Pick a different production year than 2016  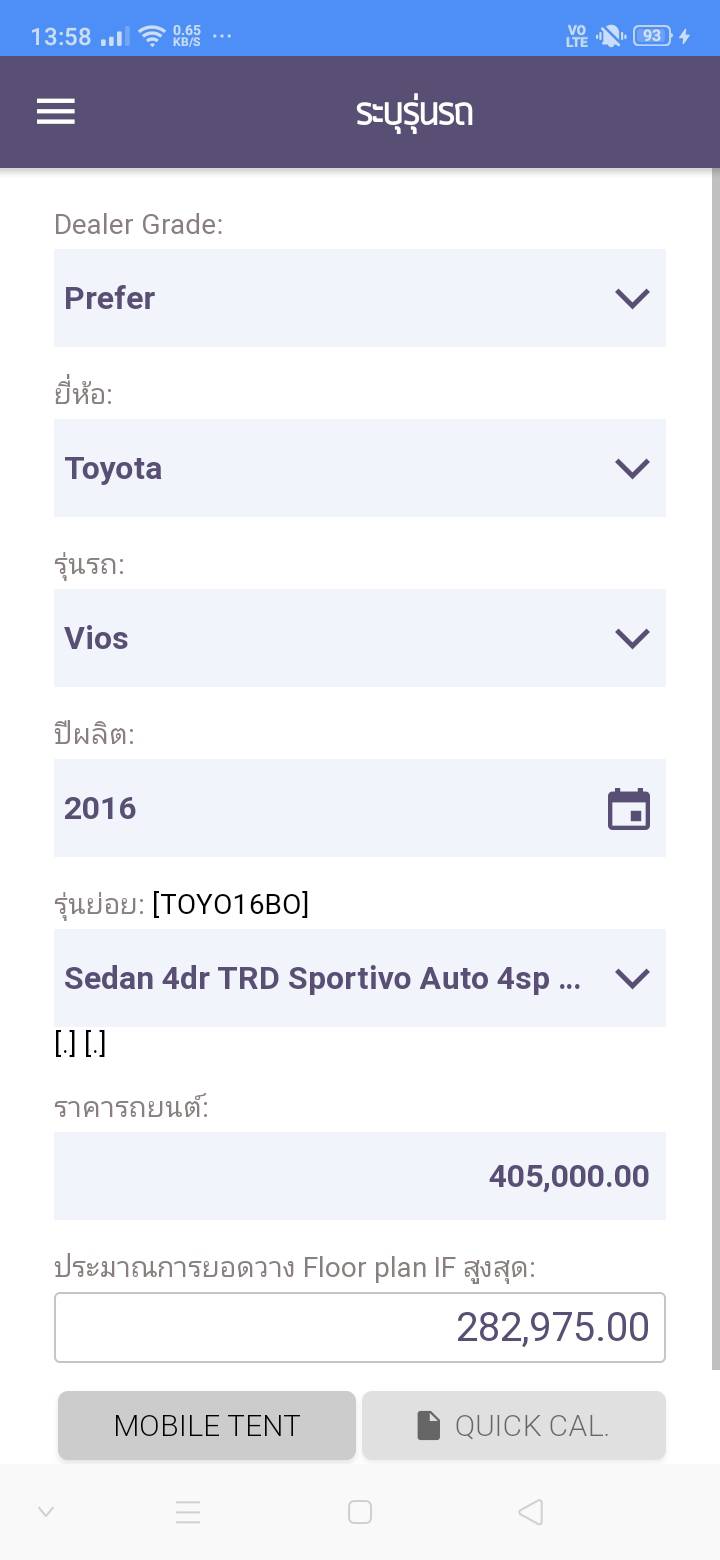(359, 808)
